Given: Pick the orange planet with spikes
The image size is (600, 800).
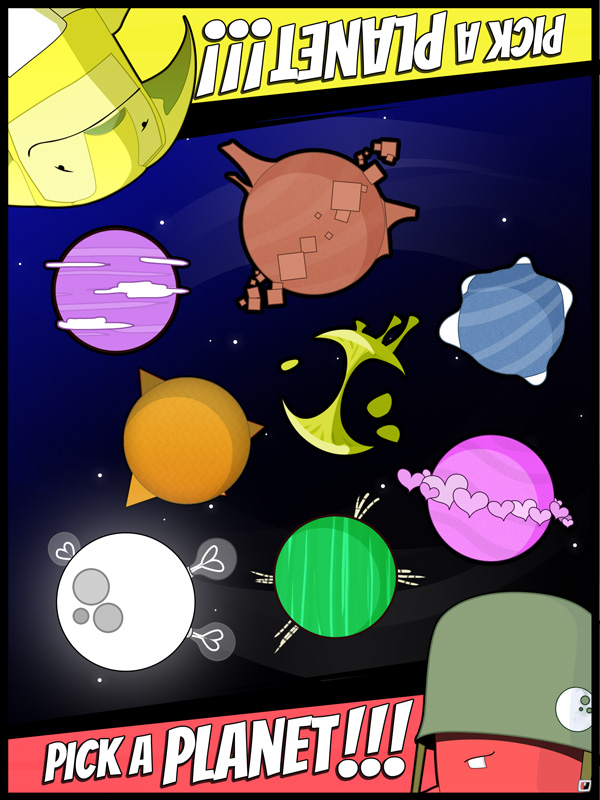Looking at the screenshot, I should 186,440.
